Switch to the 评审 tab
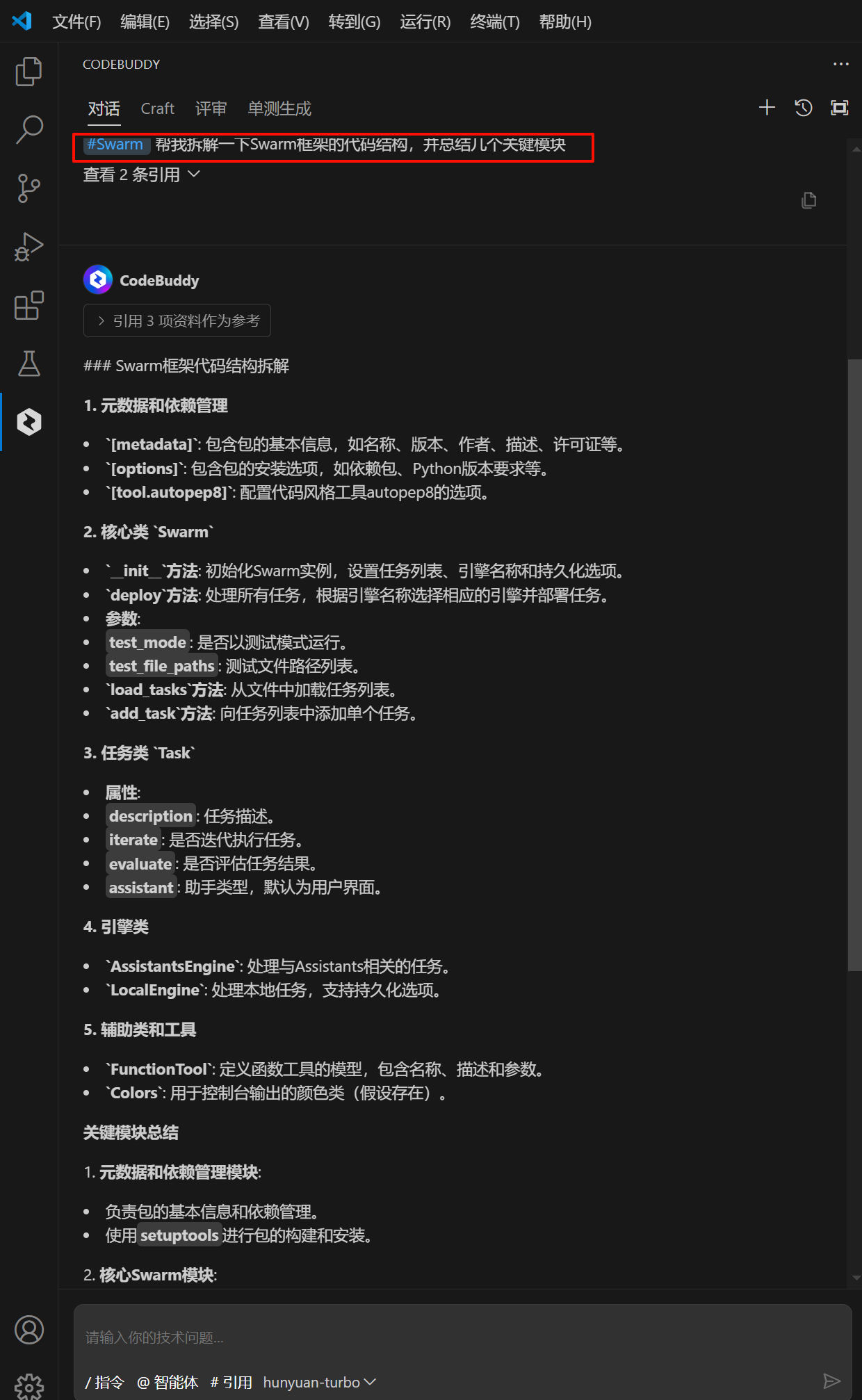862x1400 pixels. point(211,108)
